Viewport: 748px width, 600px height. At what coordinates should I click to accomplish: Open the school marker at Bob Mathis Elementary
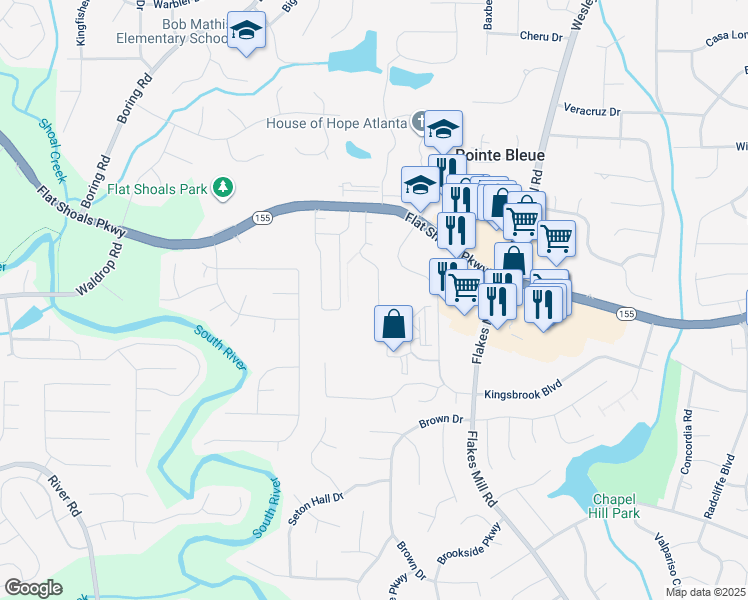pyautogui.click(x=246, y=31)
